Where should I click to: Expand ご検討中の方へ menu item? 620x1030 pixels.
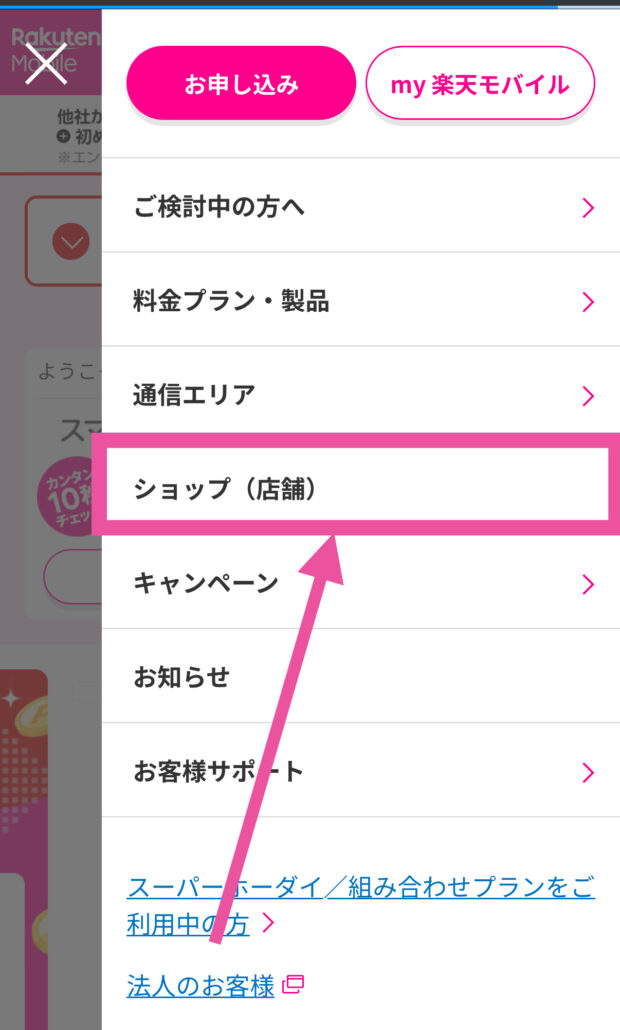[x=360, y=207]
